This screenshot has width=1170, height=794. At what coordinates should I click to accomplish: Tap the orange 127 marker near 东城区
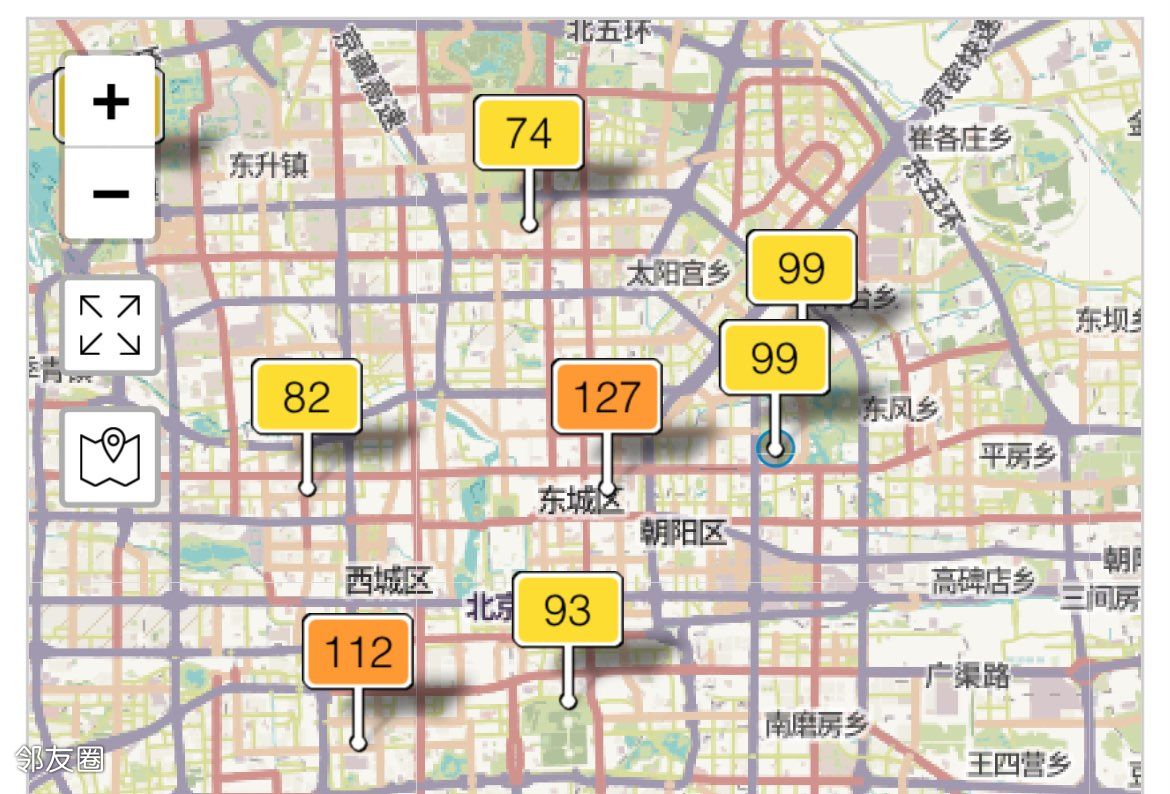(x=607, y=397)
